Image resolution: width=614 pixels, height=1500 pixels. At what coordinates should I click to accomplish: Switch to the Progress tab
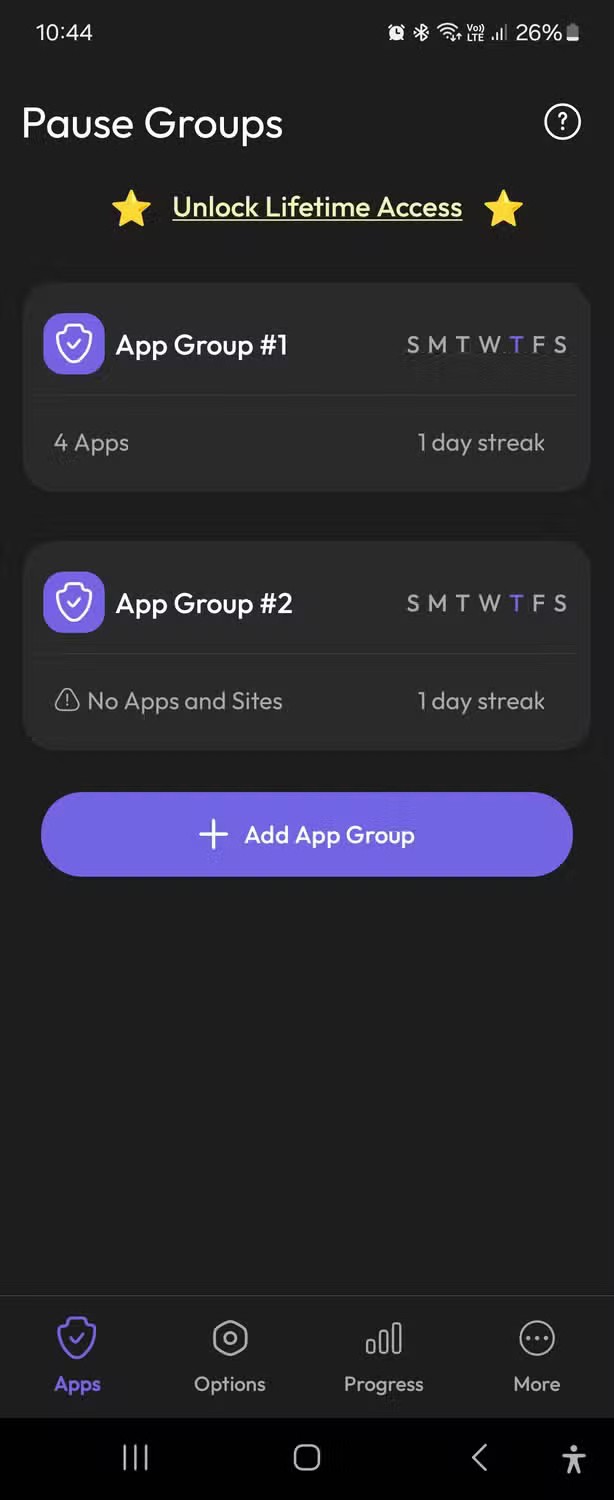[x=383, y=1356]
